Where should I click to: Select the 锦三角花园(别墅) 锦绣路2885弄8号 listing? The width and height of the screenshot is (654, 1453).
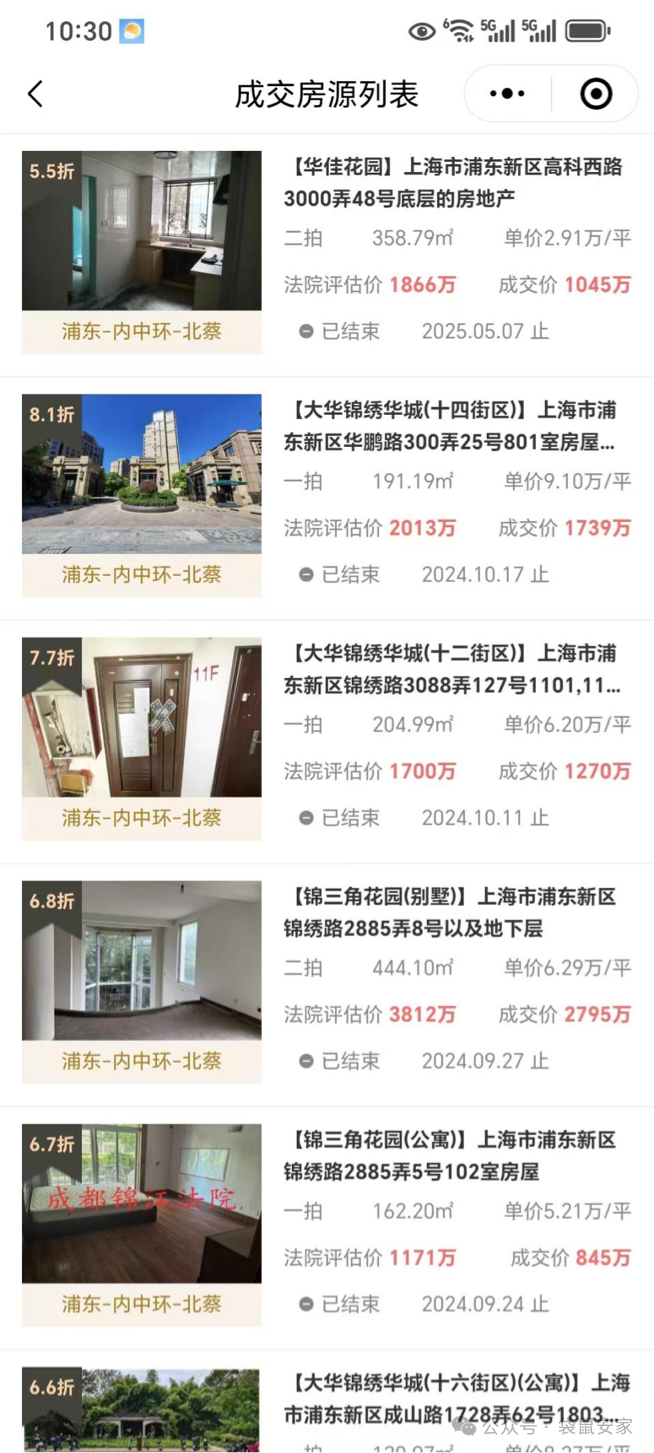point(456,912)
